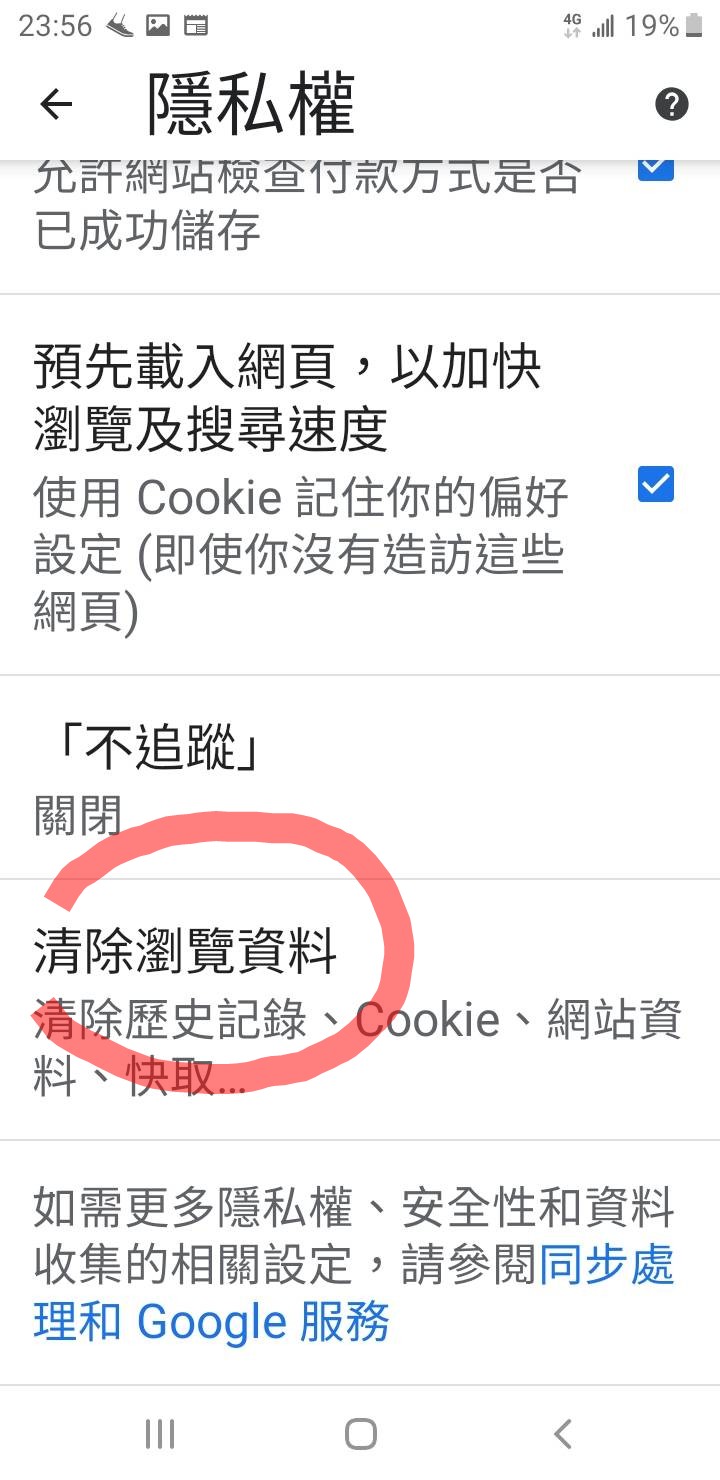Open the「不追蹤」setting
Screen dimensions: 720x1480
360,777
